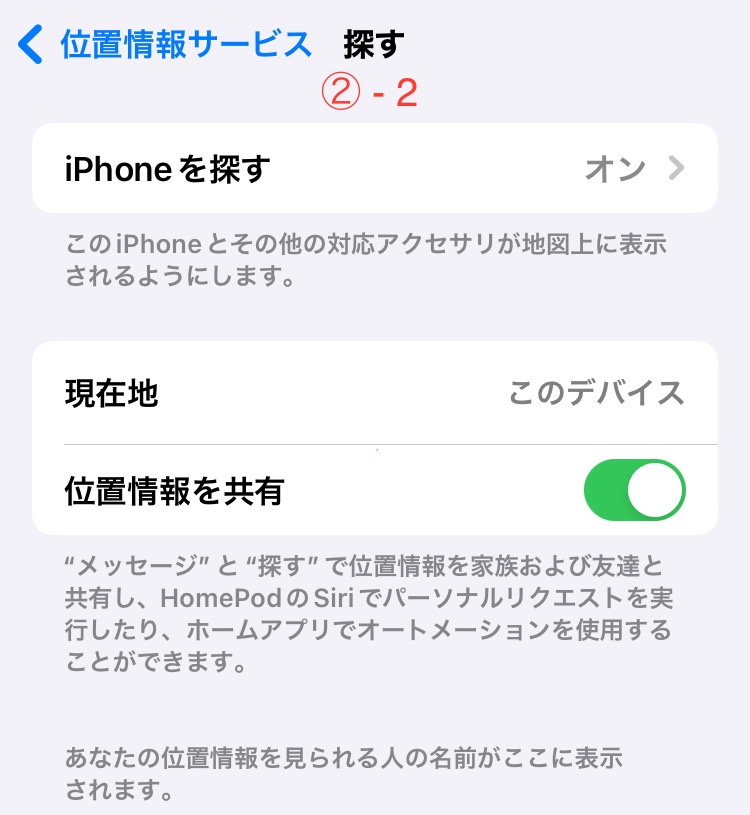The image size is (750, 815).
Task: Open the 現在地 row
Action: pos(375,393)
